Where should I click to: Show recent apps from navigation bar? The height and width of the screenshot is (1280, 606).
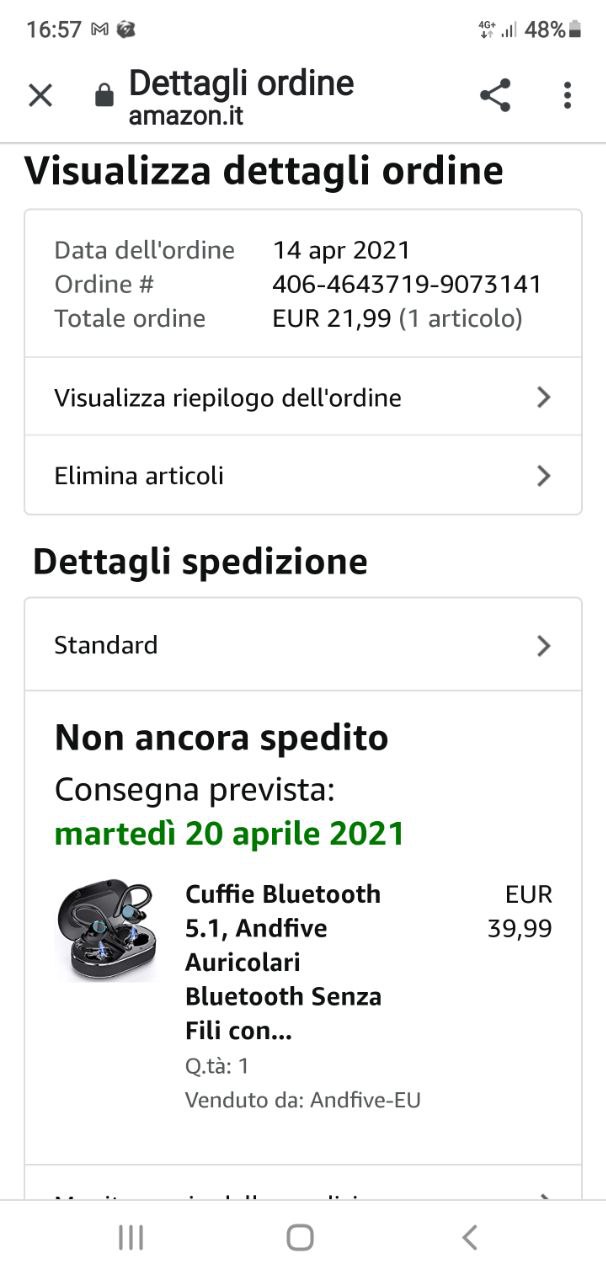point(131,1238)
